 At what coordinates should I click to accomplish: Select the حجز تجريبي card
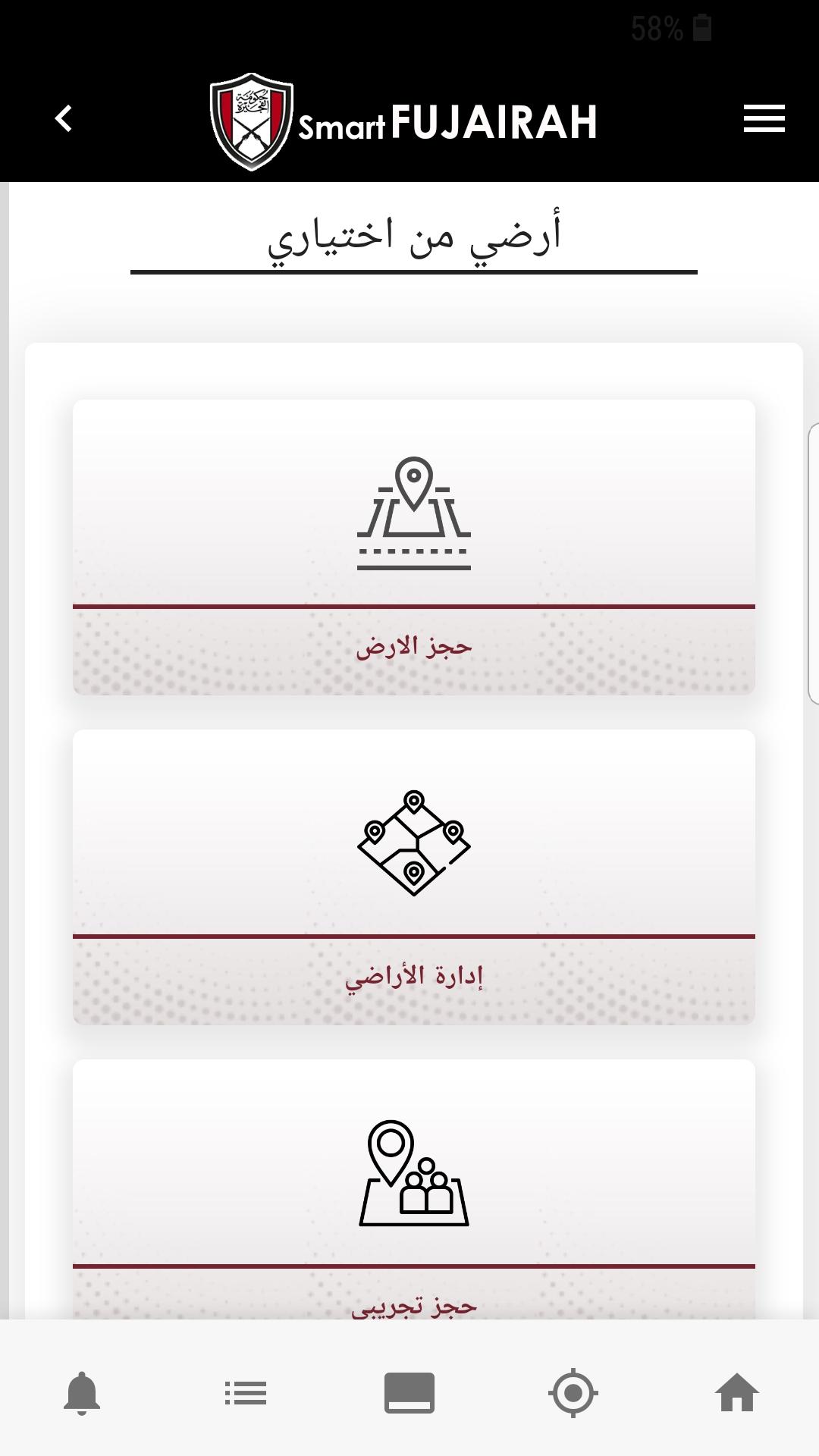(x=414, y=1189)
